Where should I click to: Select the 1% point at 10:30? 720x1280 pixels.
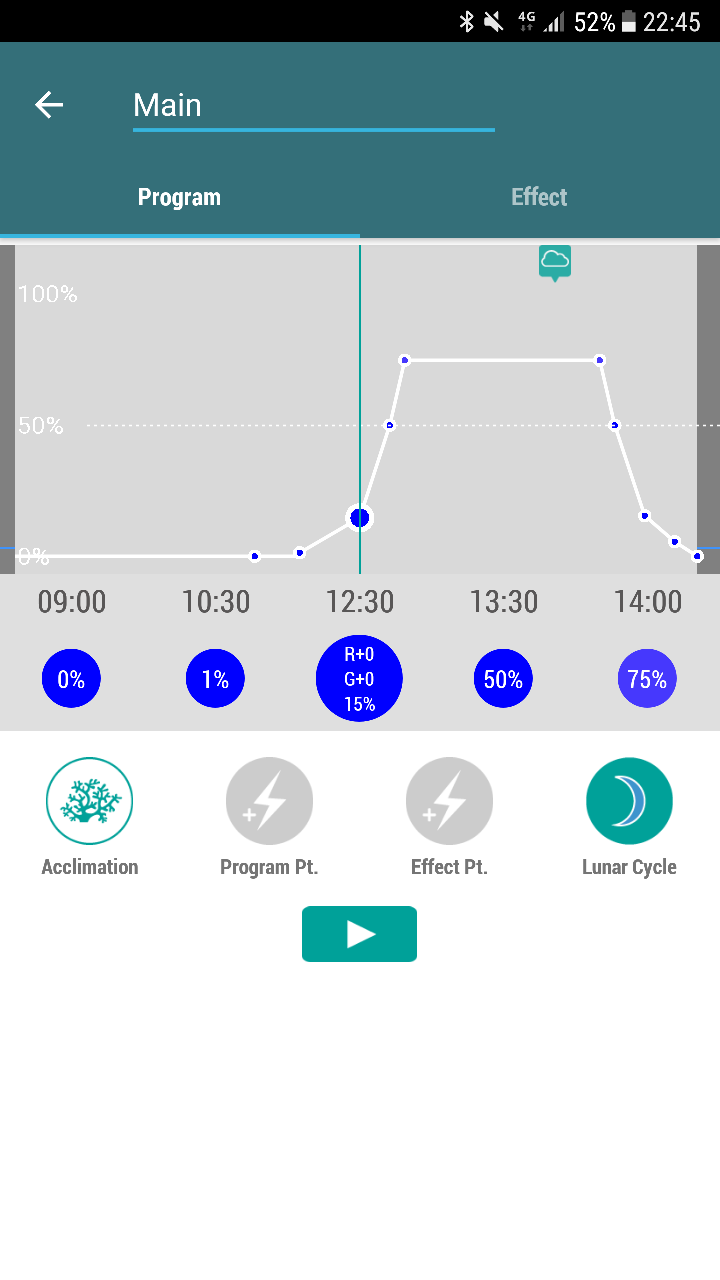click(x=215, y=680)
